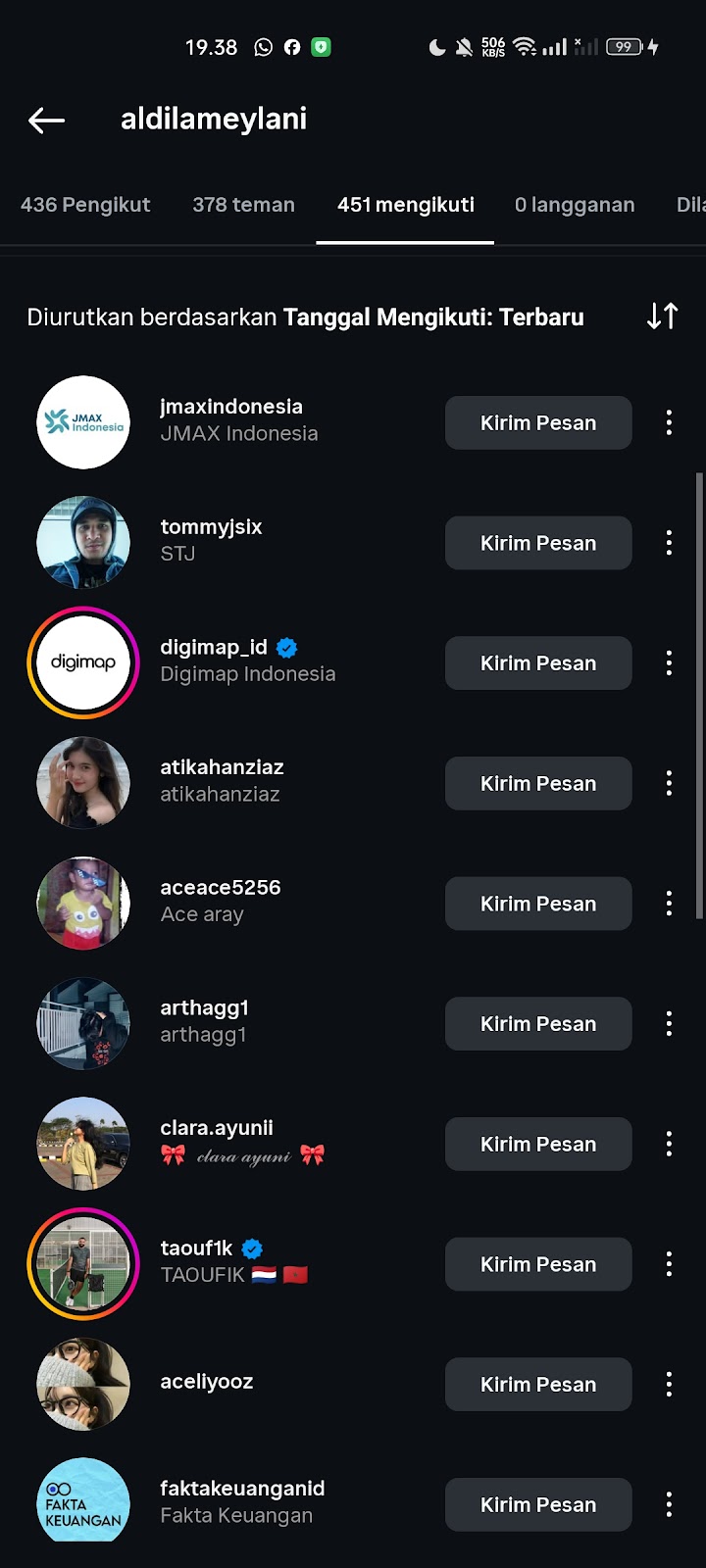Open the 0 langganan tab
This screenshot has height=1568, width=706.
click(x=575, y=205)
